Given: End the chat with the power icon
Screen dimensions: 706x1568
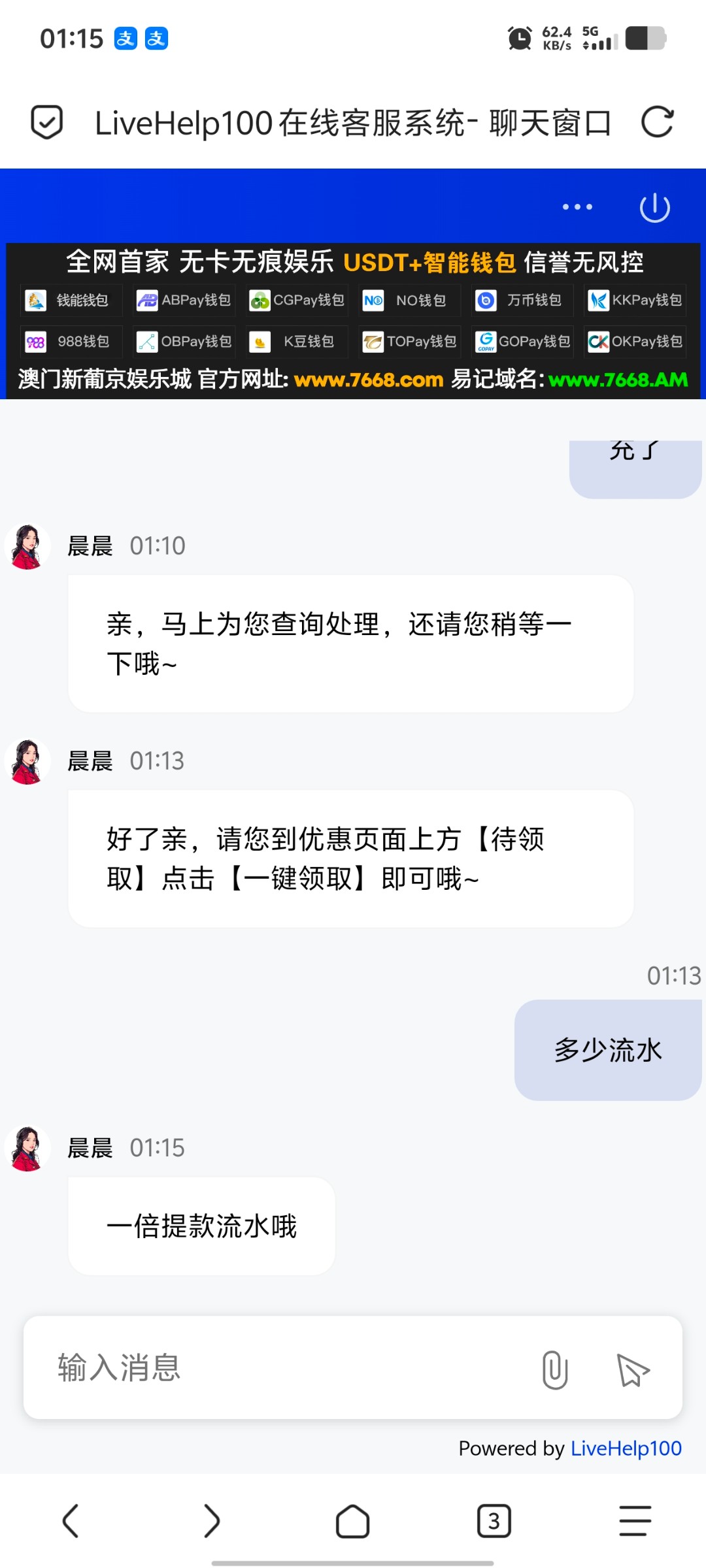Looking at the screenshot, I should tap(654, 208).
